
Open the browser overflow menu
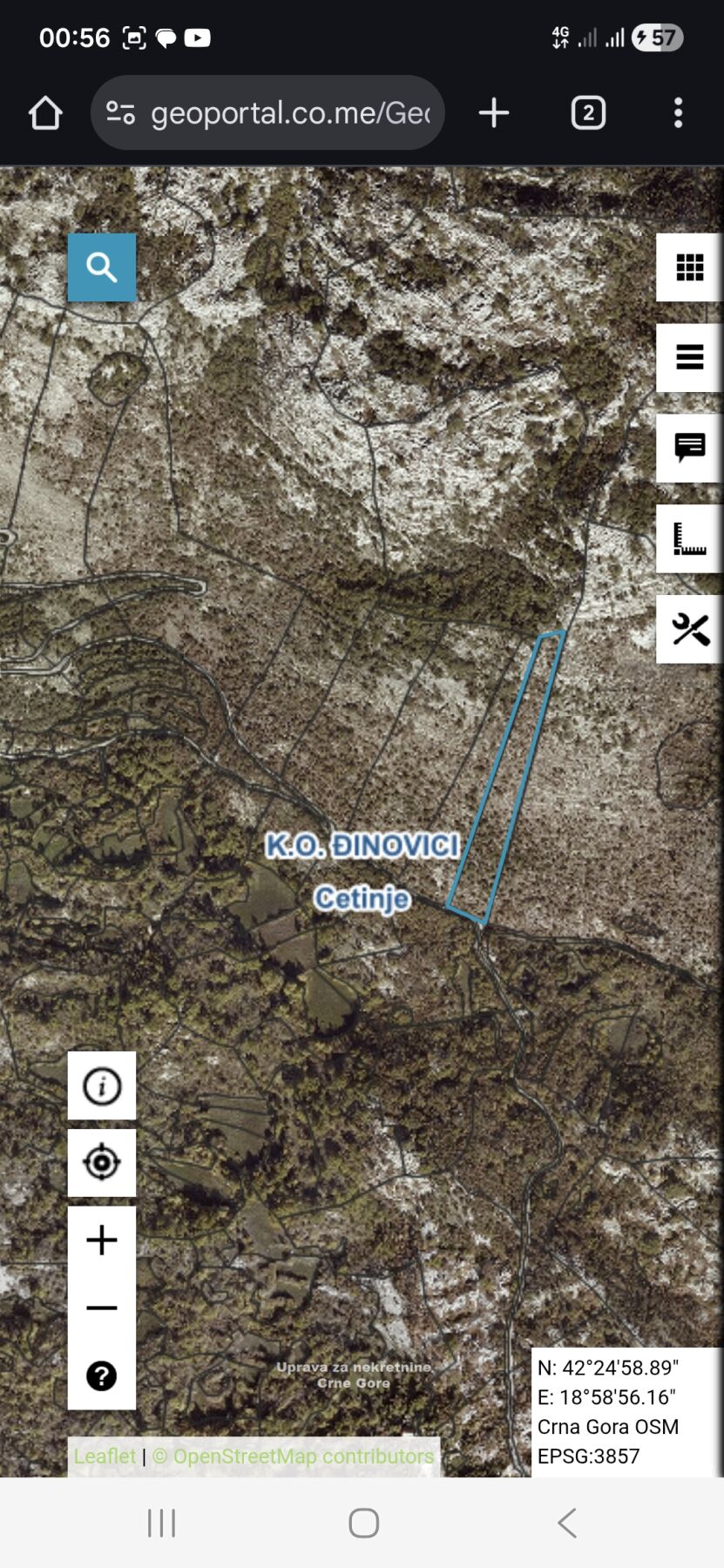[x=678, y=112]
